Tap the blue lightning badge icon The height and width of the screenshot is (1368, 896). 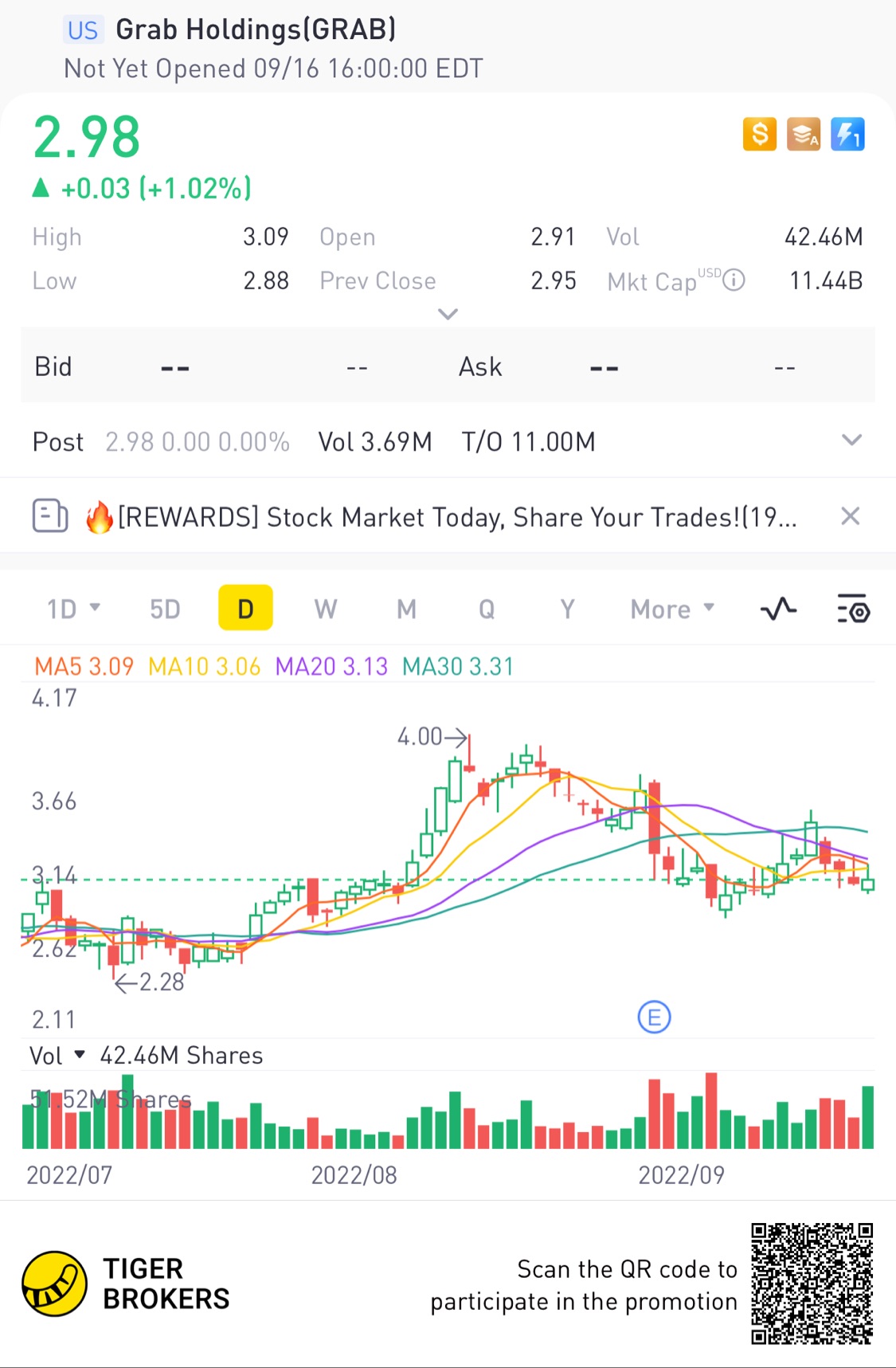(847, 134)
